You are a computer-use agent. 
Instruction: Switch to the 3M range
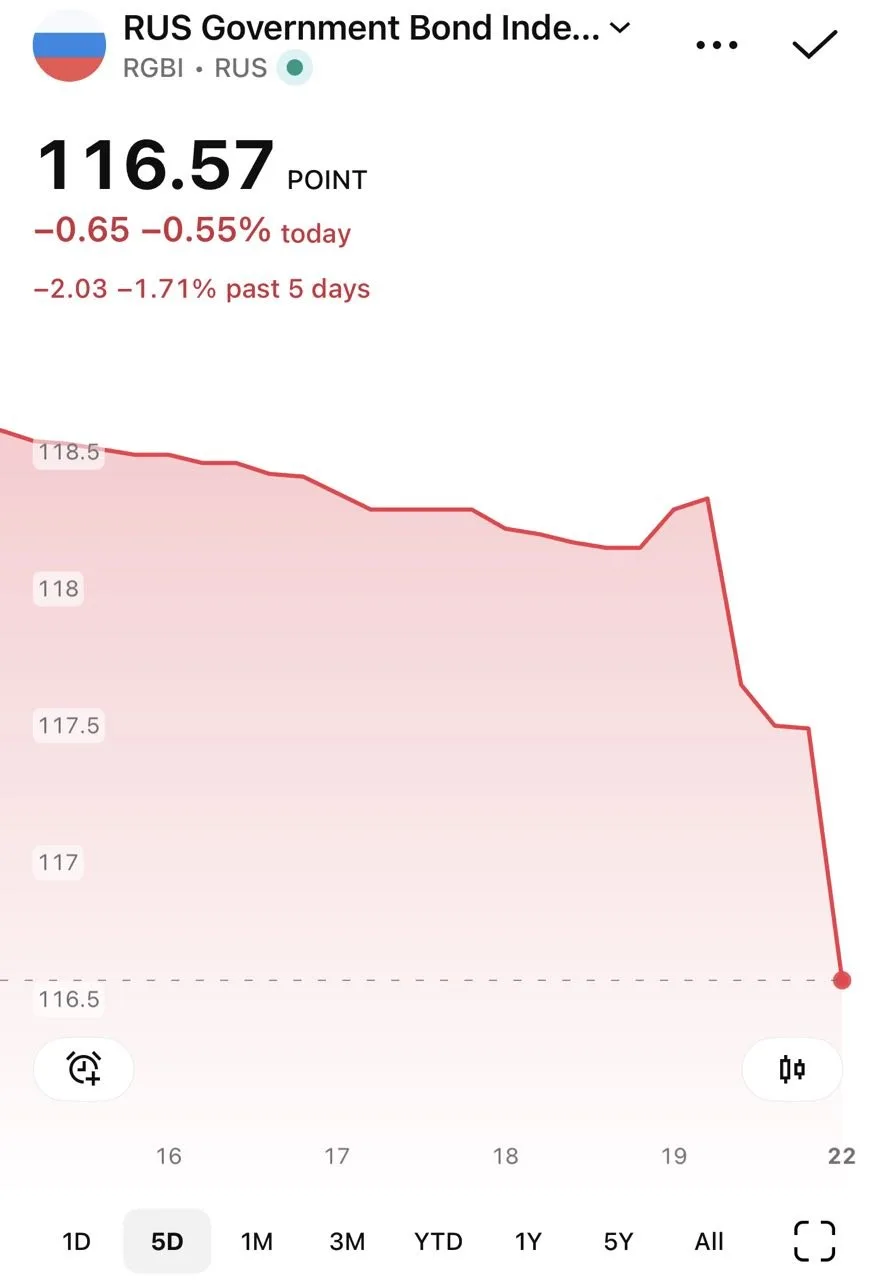click(347, 1241)
